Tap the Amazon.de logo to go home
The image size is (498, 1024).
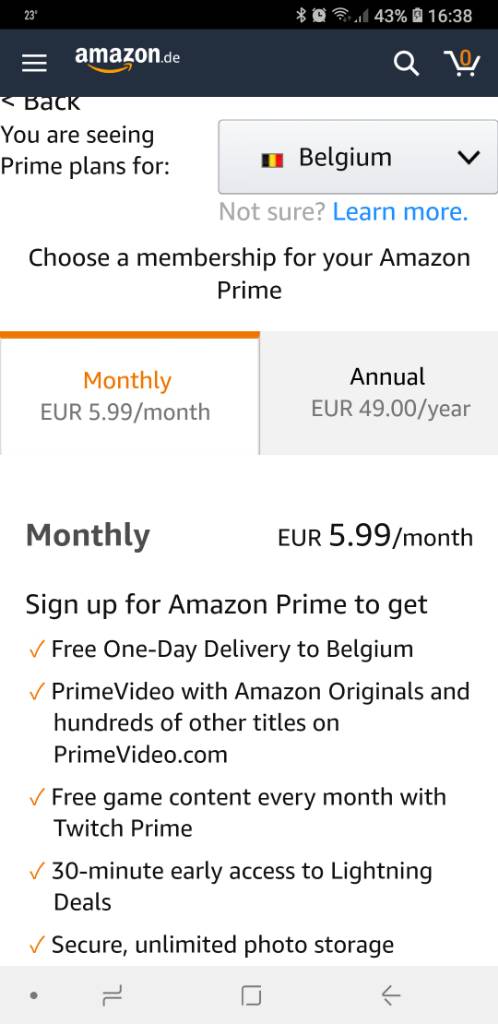(x=127, y=57)
